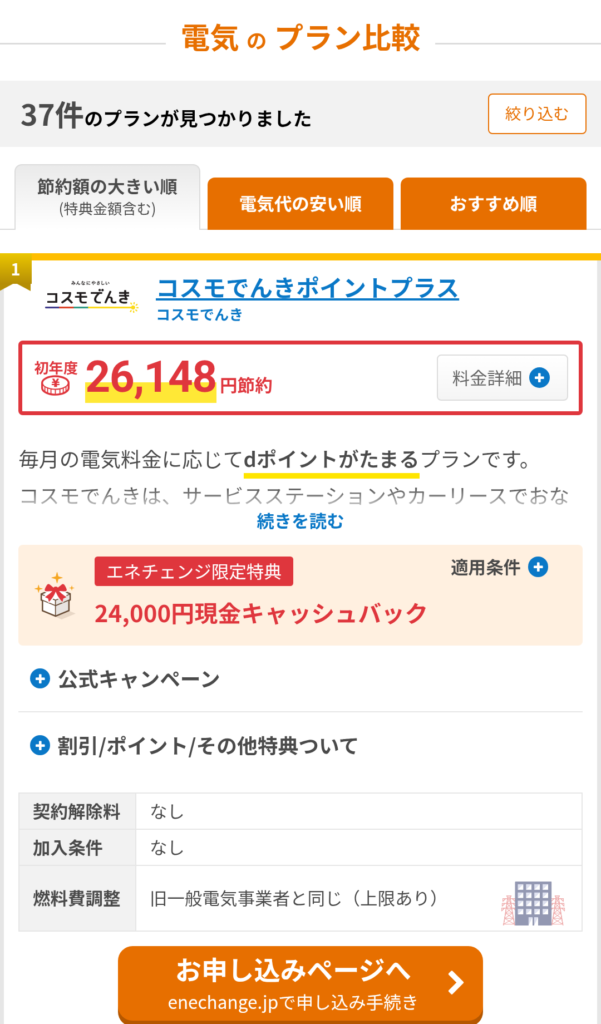
Task: Tap 続きを読む to read more
Action: [x=300, y=521]
